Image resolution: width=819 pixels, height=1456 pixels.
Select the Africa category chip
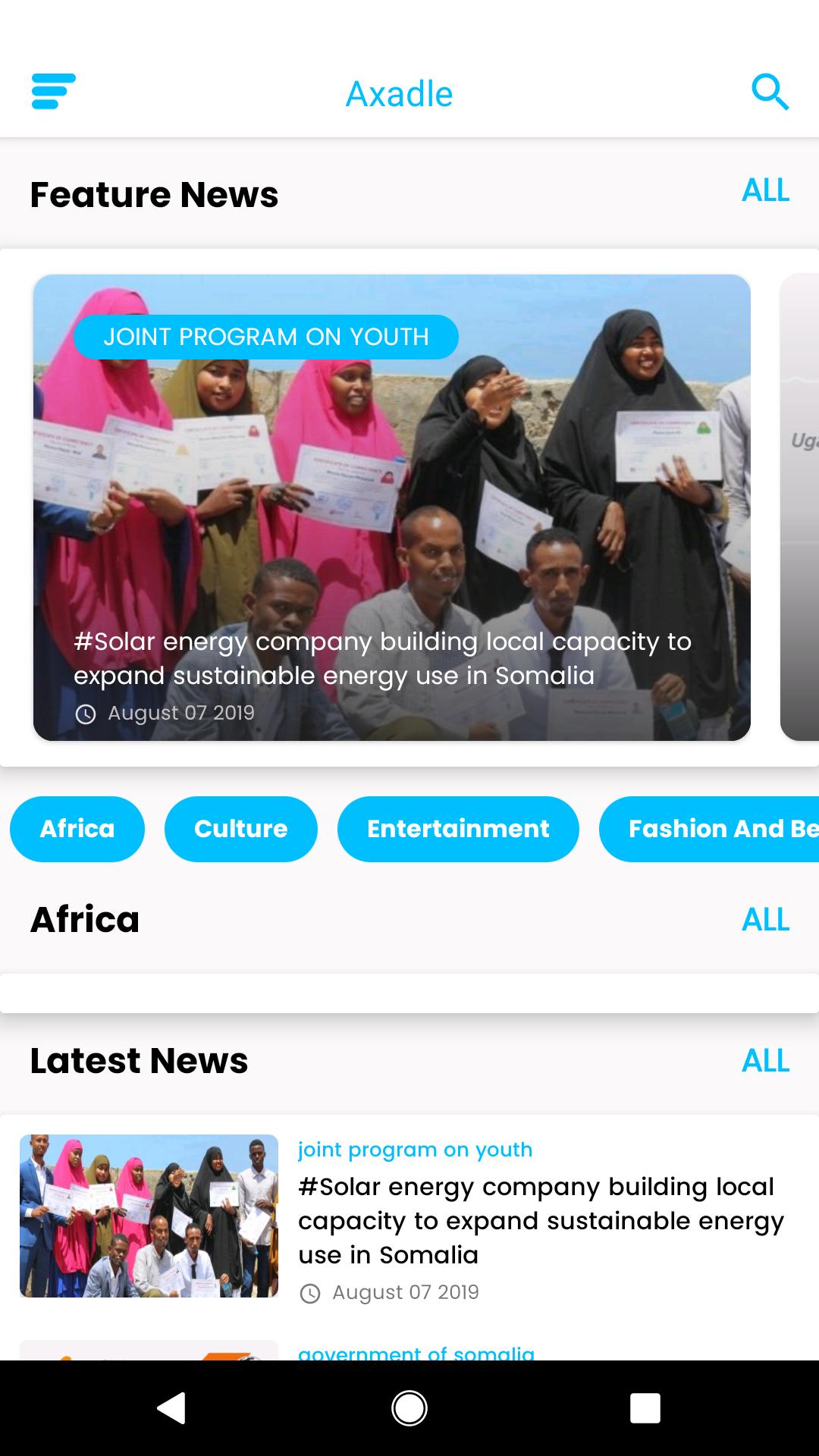pos(77,829)
